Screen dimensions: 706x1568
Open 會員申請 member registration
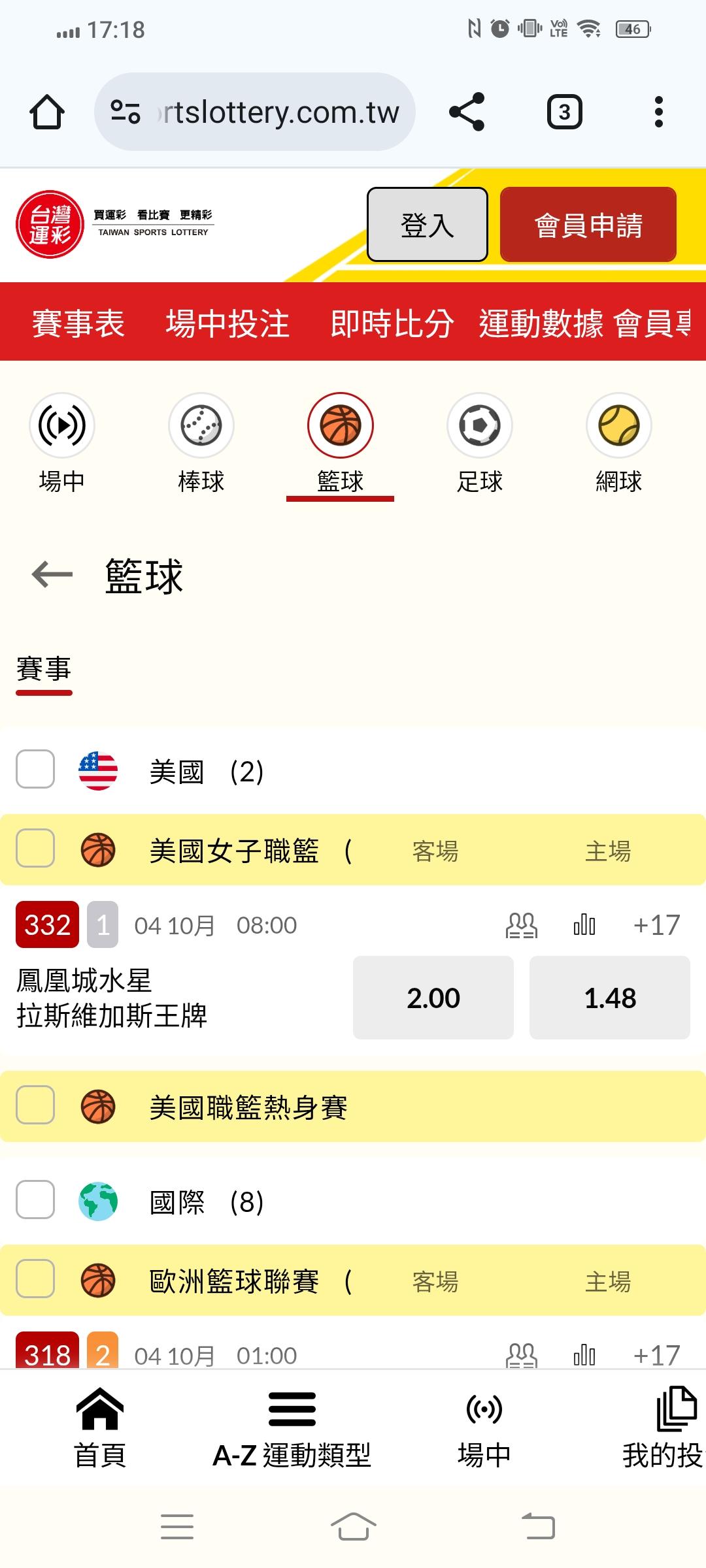point(588,225)
